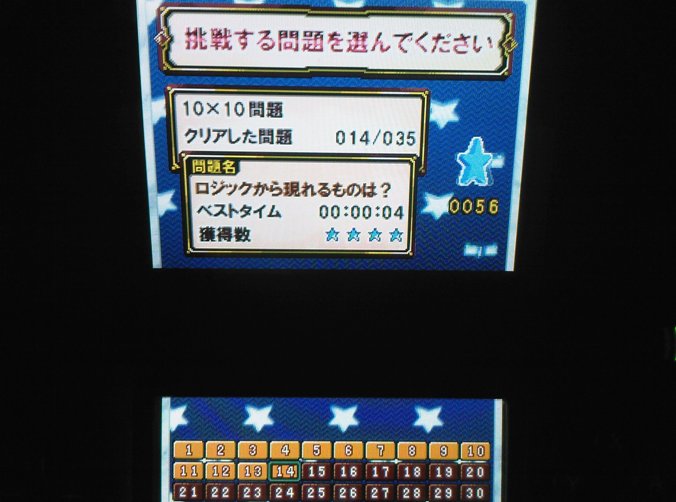Viewport: 676px width, 502px height.
Task: Select puzzle 9
Action: pos(443,451)
